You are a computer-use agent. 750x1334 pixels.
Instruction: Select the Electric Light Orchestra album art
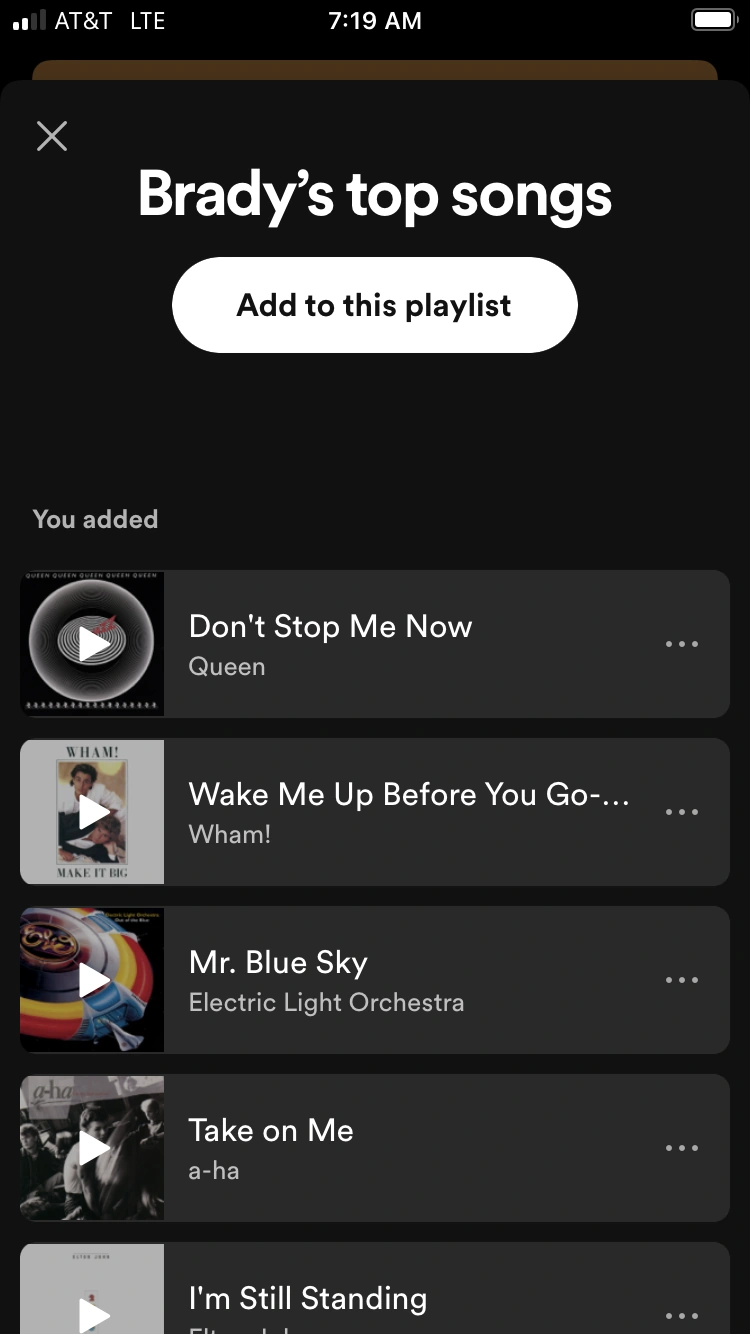pos(92,979)
